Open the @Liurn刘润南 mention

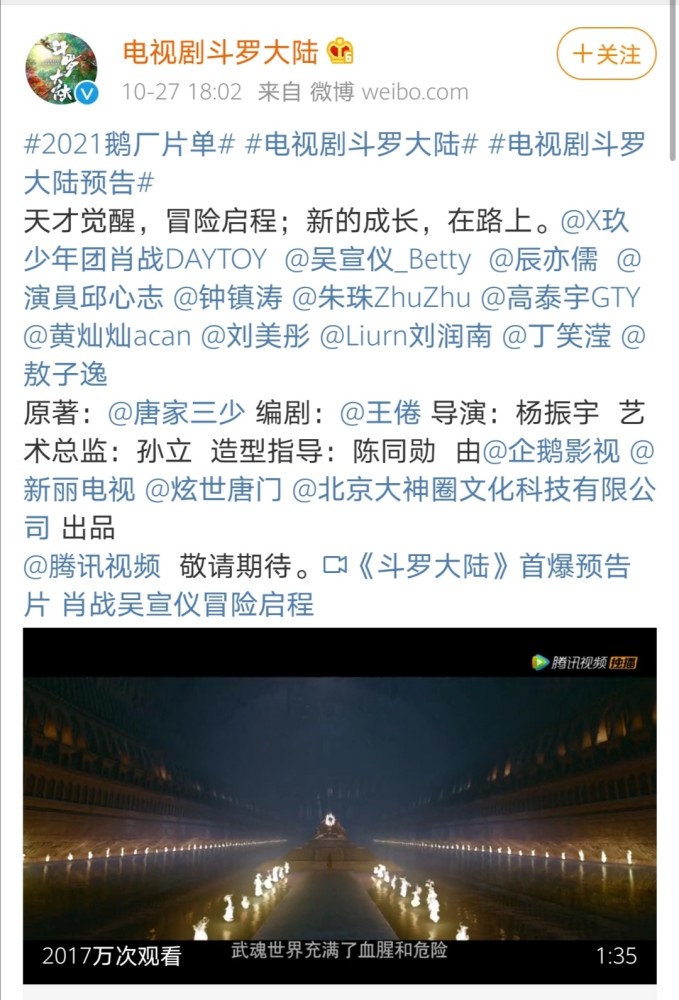click(405, 335)
